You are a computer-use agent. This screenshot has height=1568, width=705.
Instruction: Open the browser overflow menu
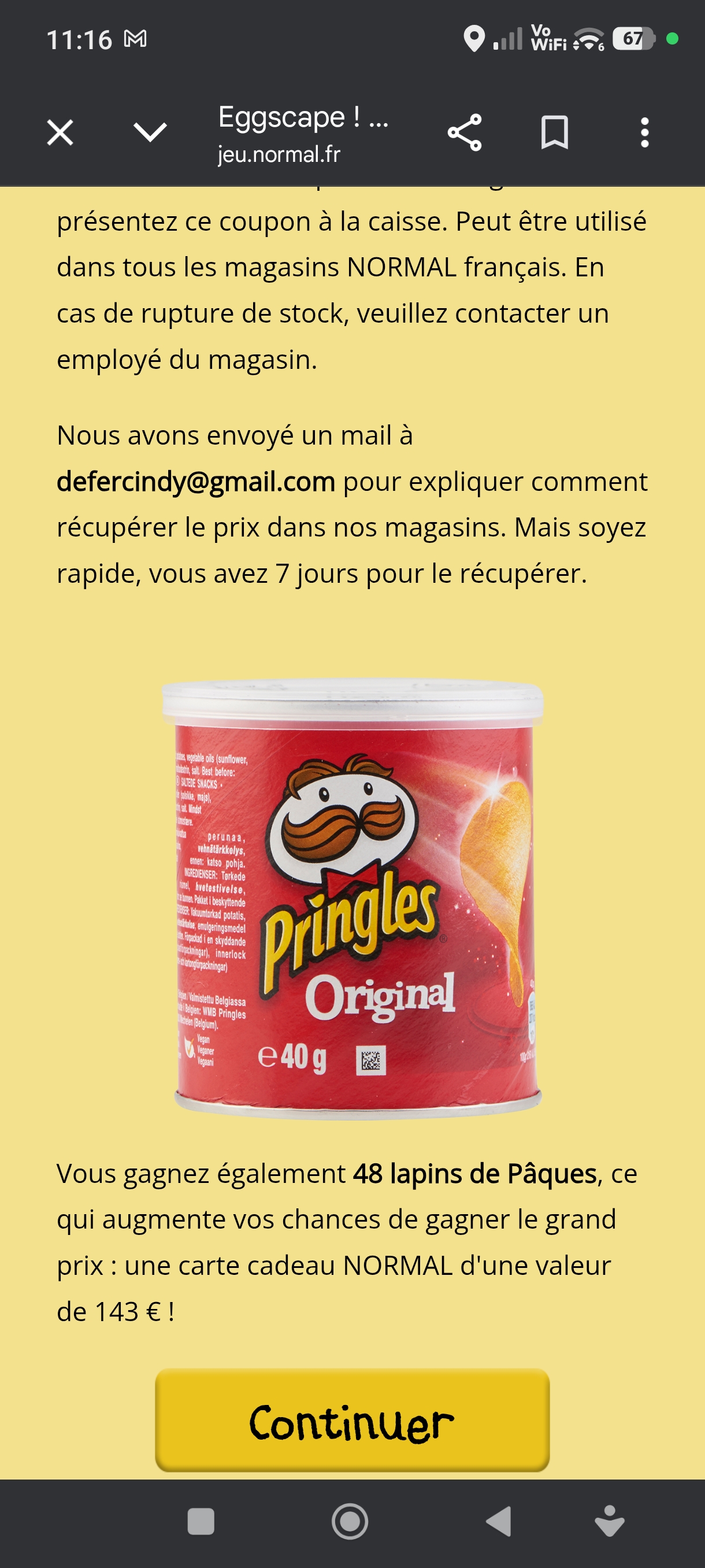click(x=644, y=132)
